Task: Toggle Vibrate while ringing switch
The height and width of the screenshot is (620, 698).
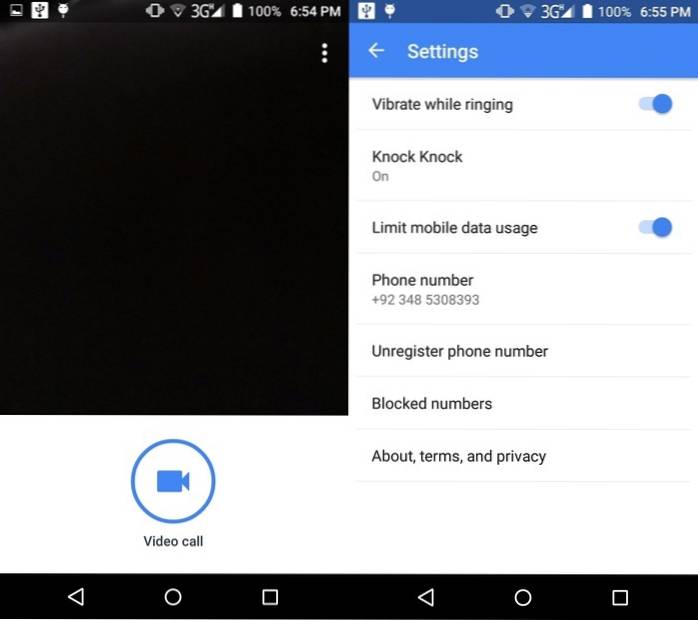Action: click(655, 104)
